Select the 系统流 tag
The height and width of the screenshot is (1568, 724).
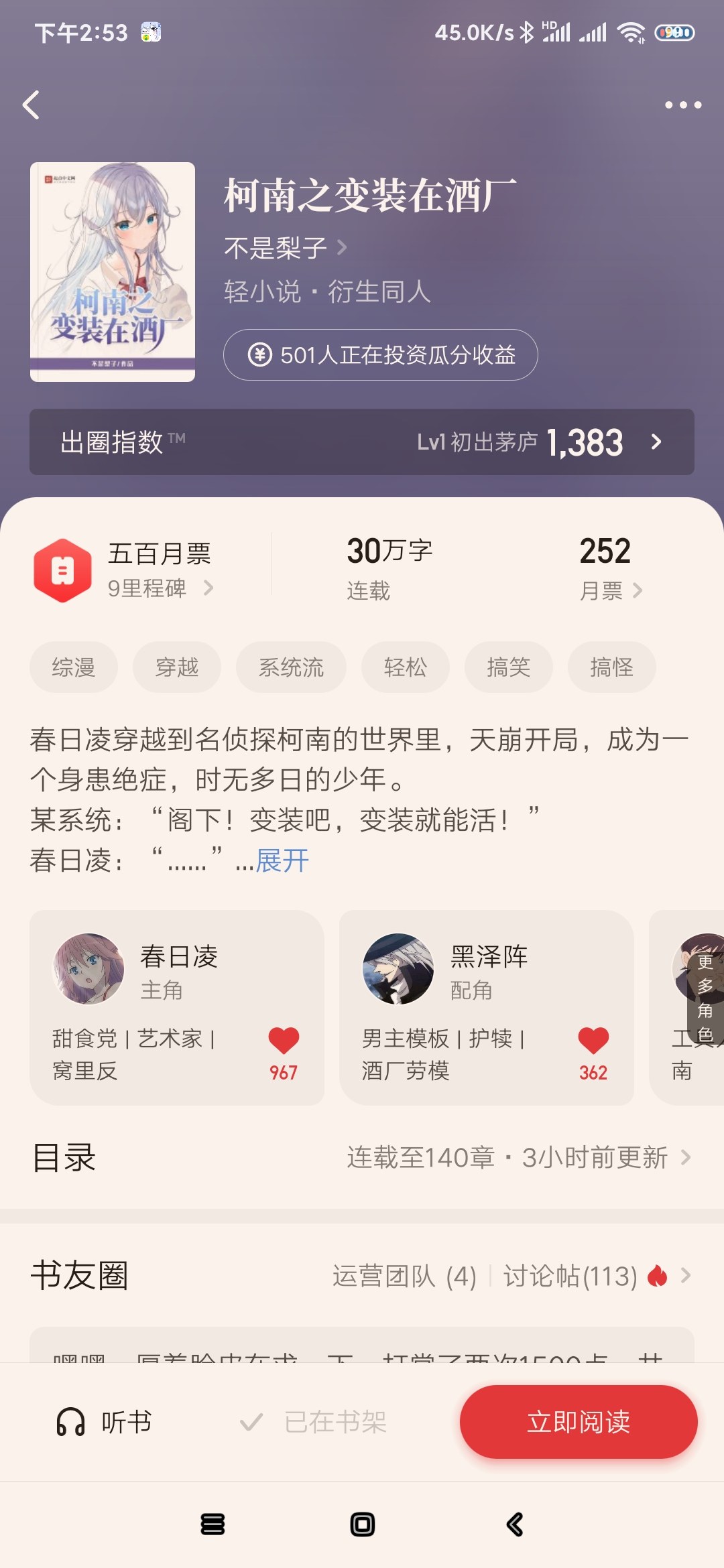tap(291, 667)
